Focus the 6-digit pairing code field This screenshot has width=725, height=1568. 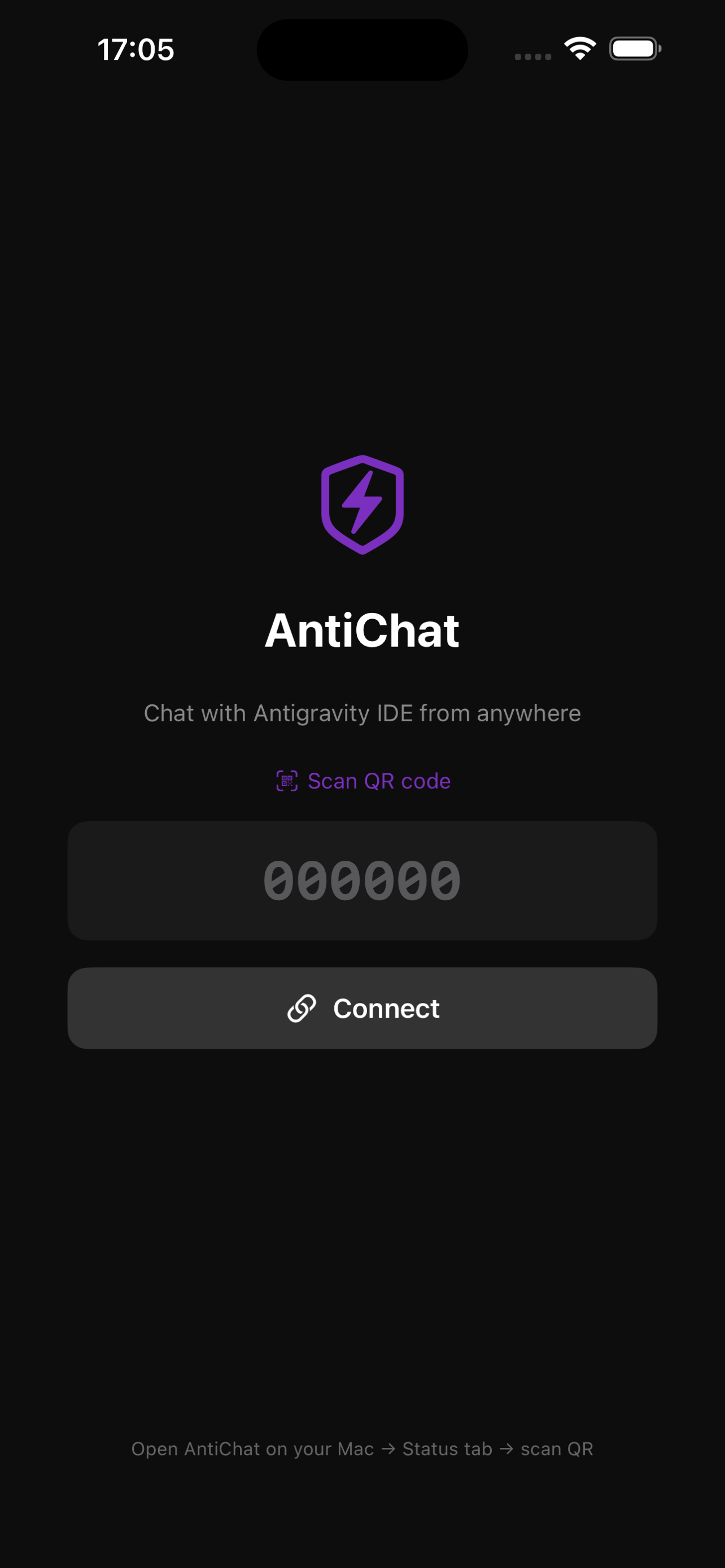click(362, 881)
